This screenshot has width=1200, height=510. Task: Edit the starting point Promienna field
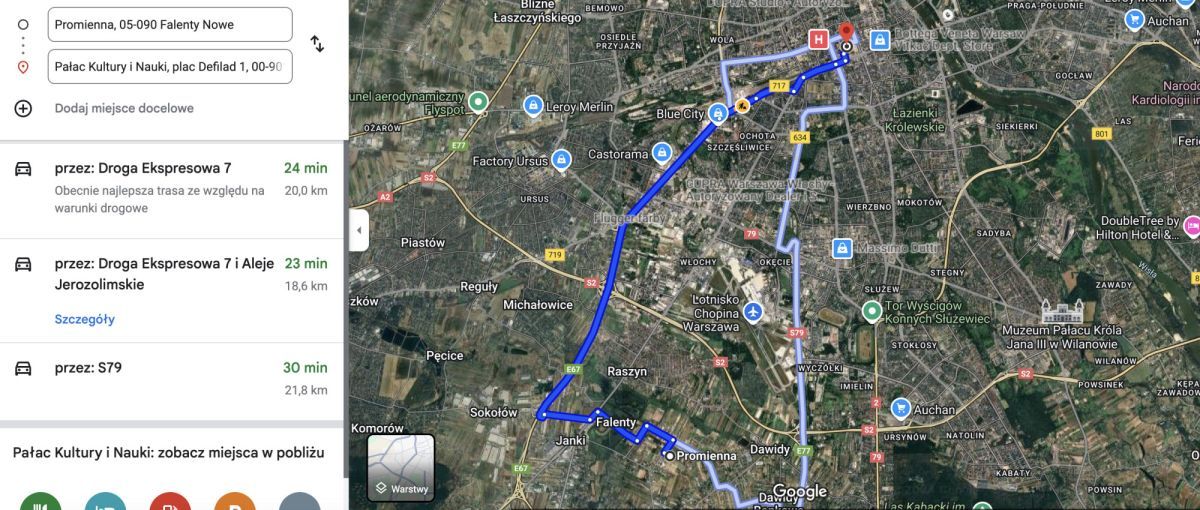(x=170, y=24)
